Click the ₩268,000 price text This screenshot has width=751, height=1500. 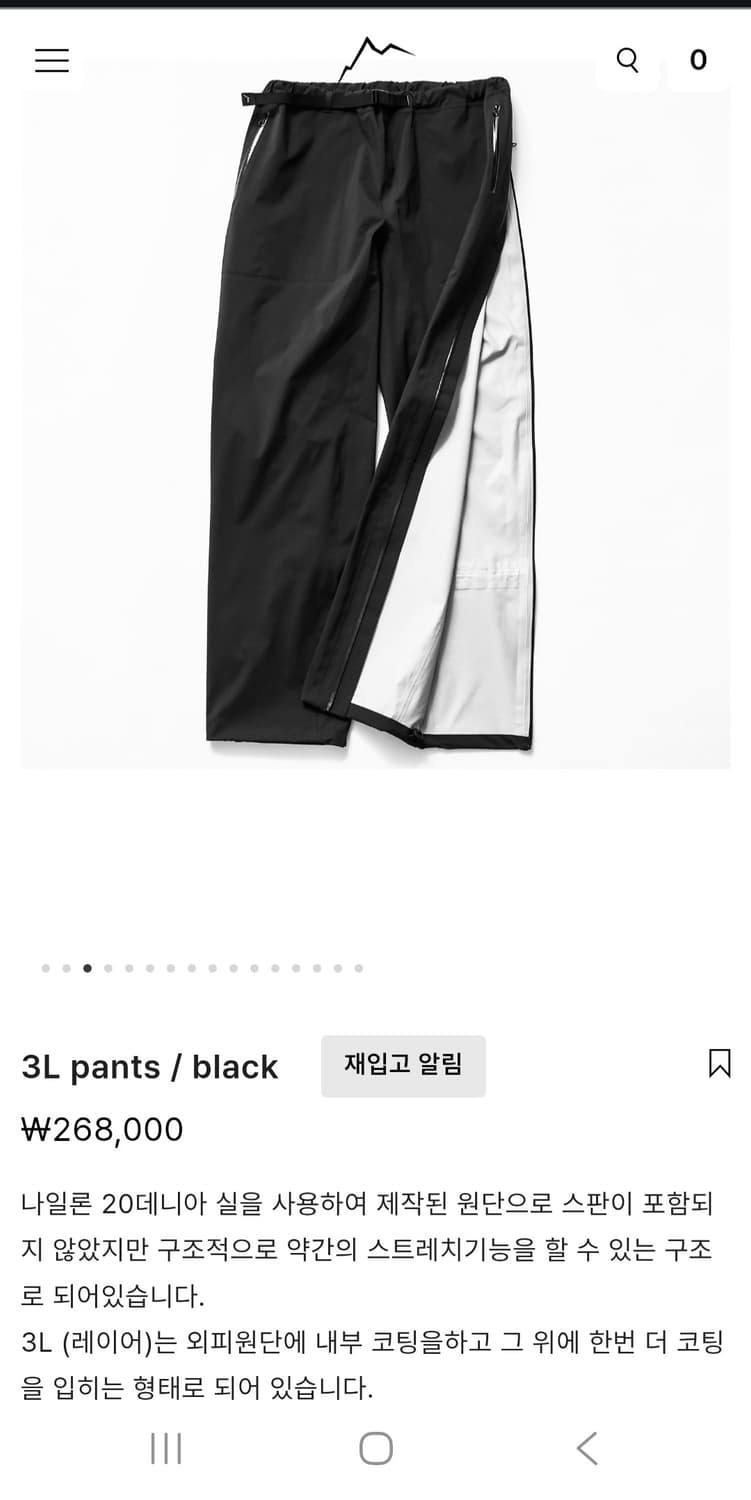102,1129
